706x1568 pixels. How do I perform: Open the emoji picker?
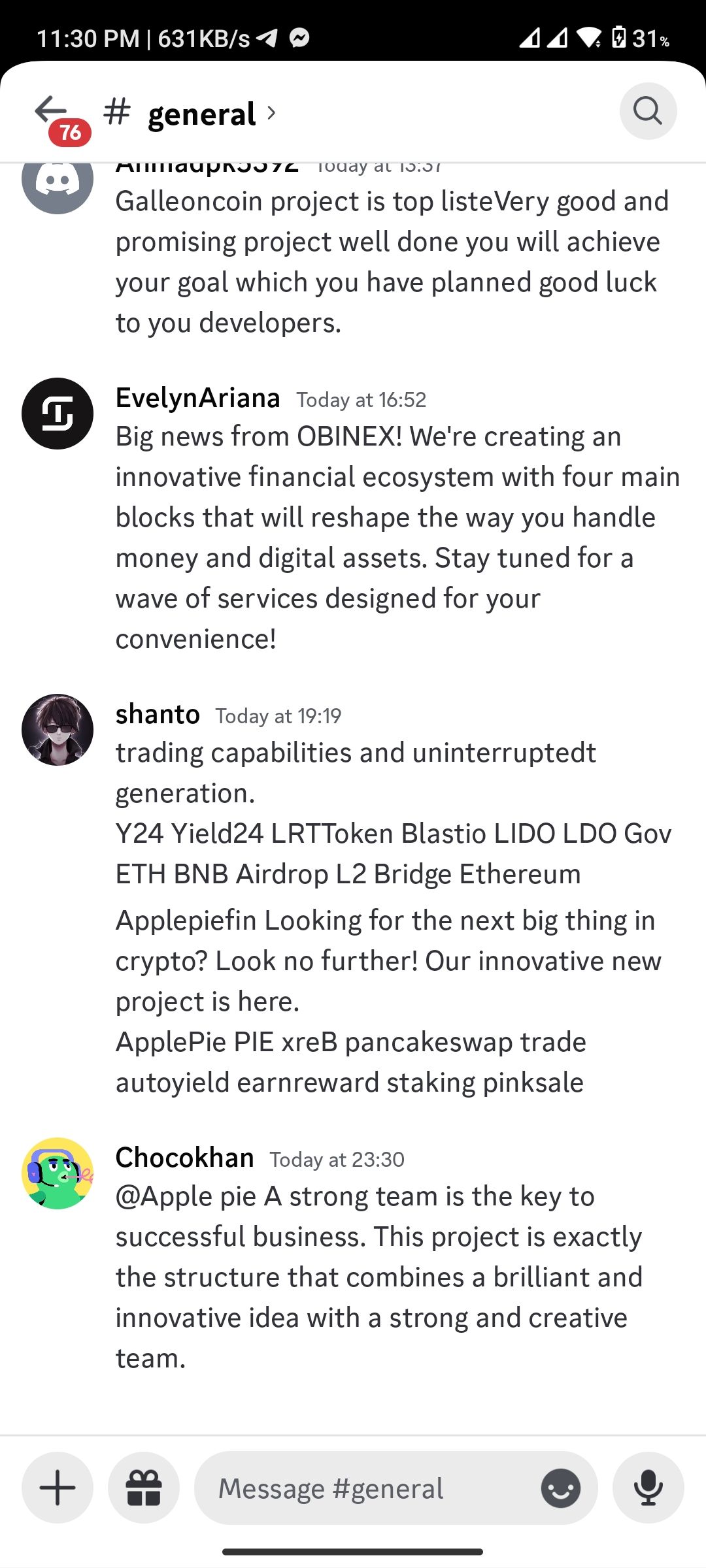click(560, 1488)
